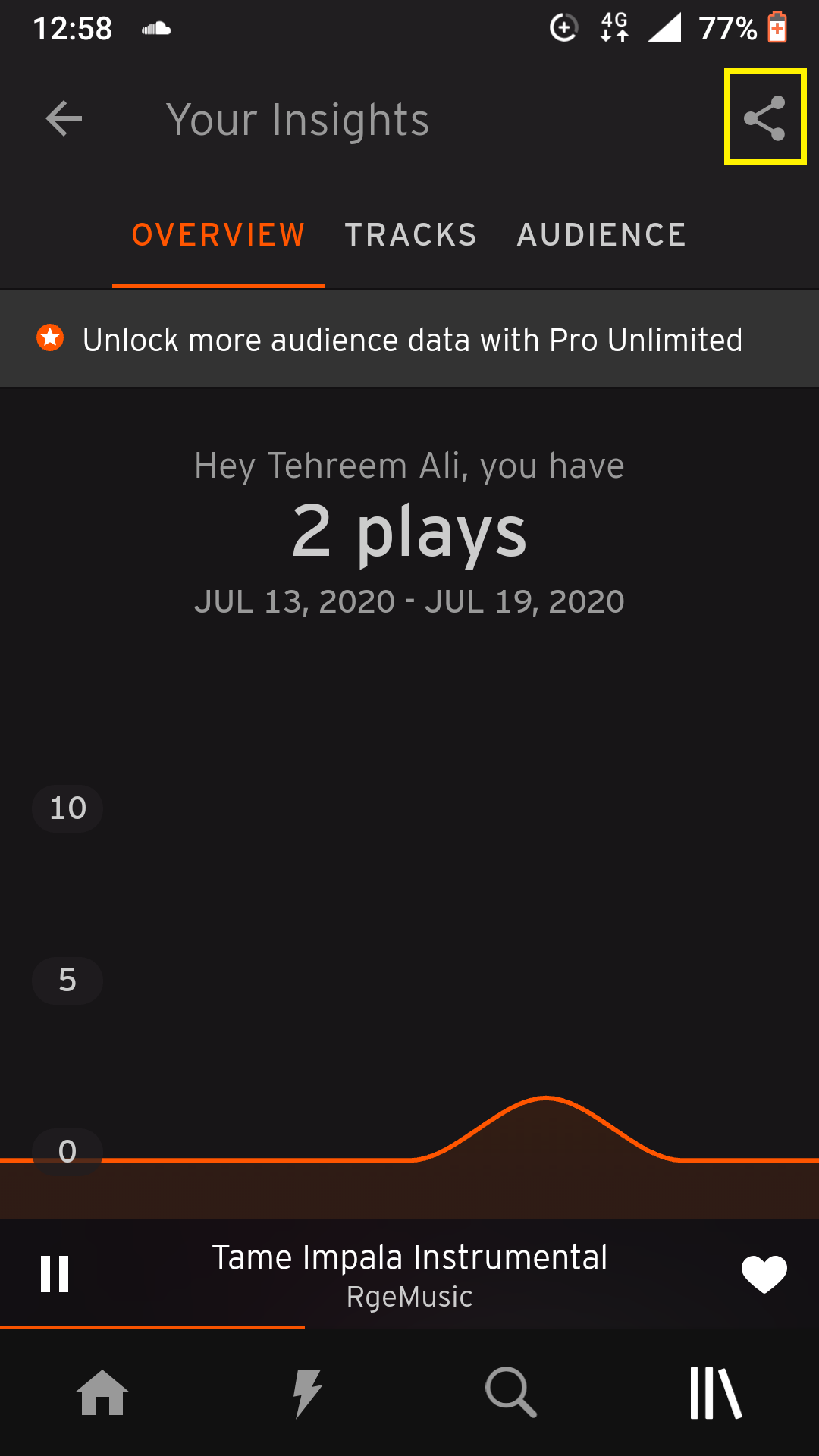Open the Stream lightning tab
This screenshot has width=819, height=1456.
[x=307, y=1392]
